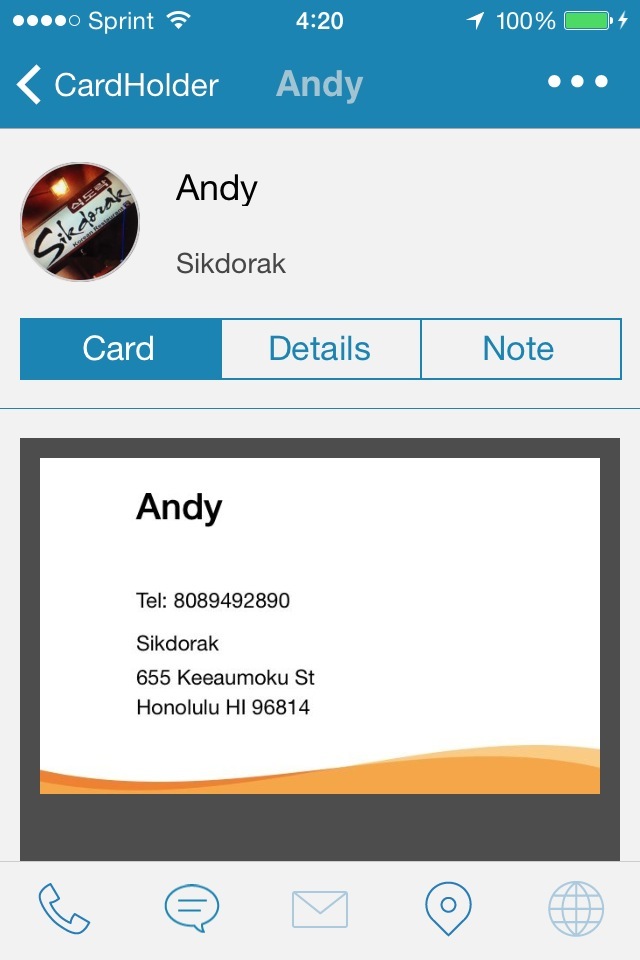Switch to the Details tab
The width and height of the screenshot is (640, 960).
pos(320,349)
